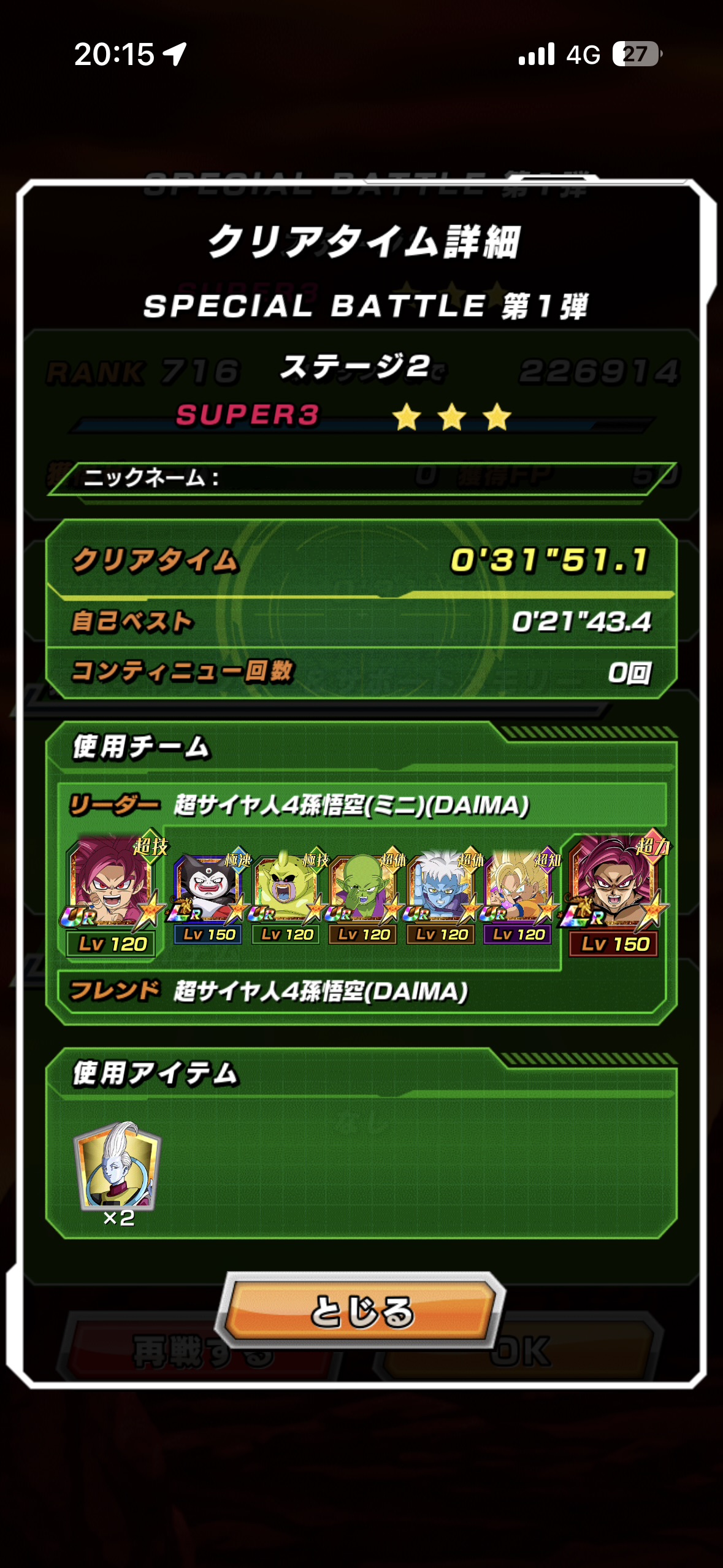Tap the Whis support item icon
Viewport: 723px width, 1568px height.
point(118,1166)
